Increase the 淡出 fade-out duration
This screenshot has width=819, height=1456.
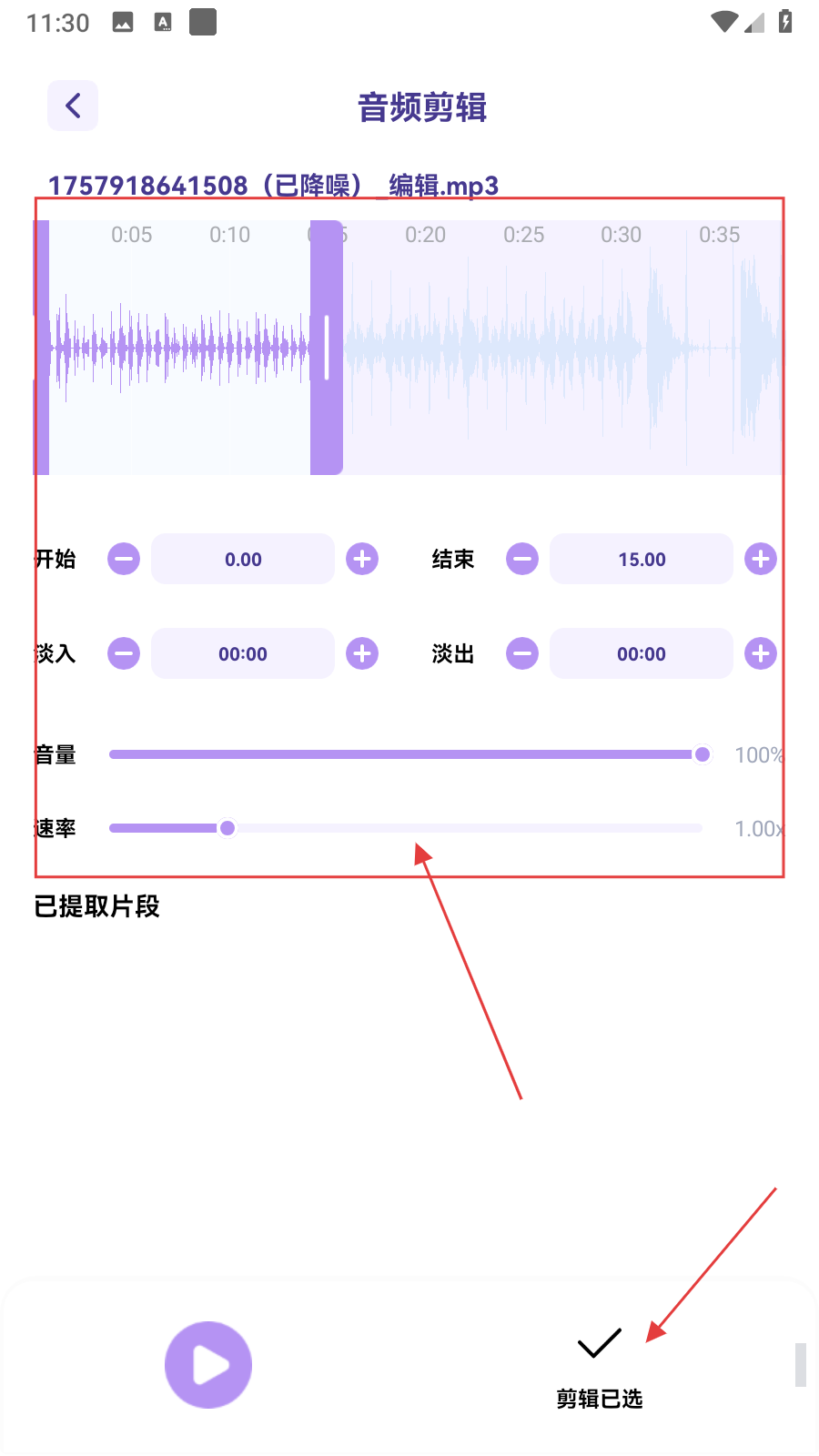(761, 653)
